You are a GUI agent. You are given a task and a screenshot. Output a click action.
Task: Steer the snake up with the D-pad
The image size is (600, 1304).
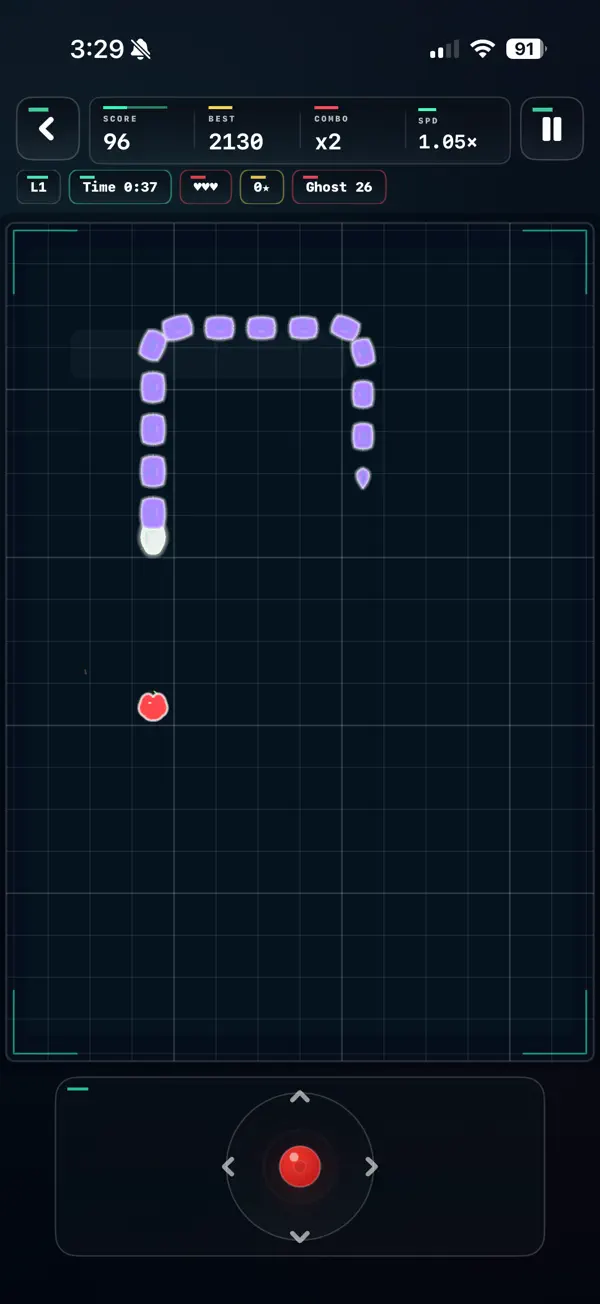299,1098
